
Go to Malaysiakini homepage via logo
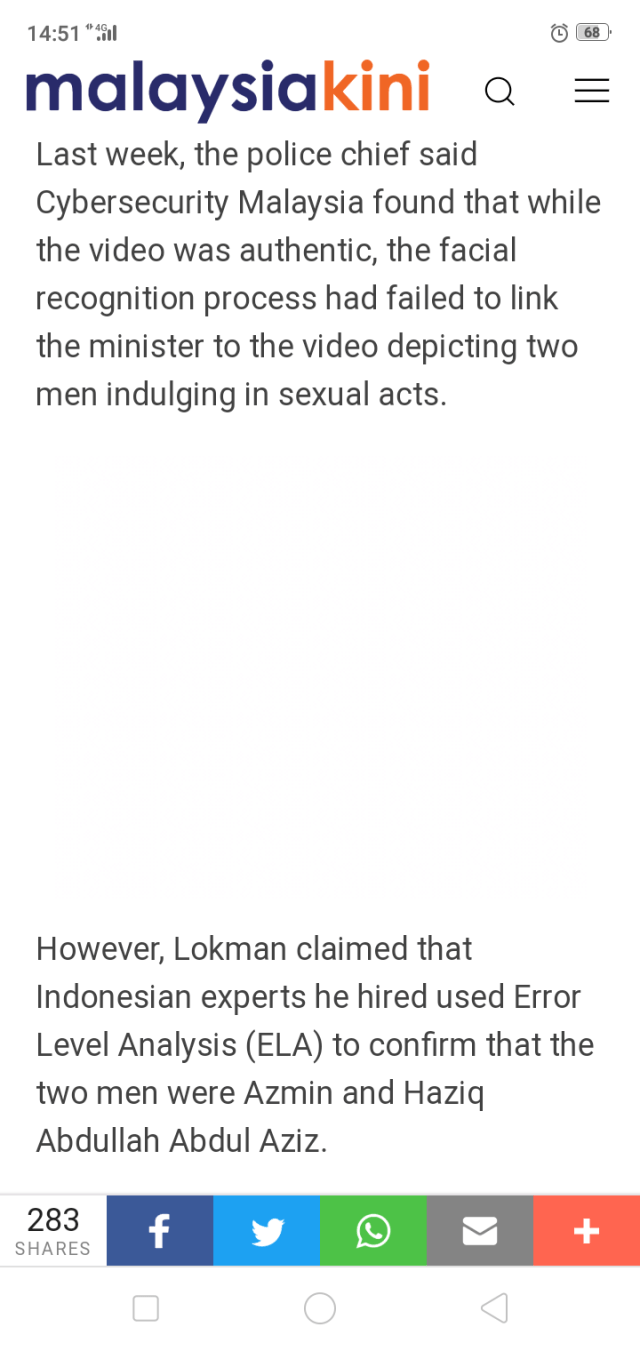pos(228,90)
